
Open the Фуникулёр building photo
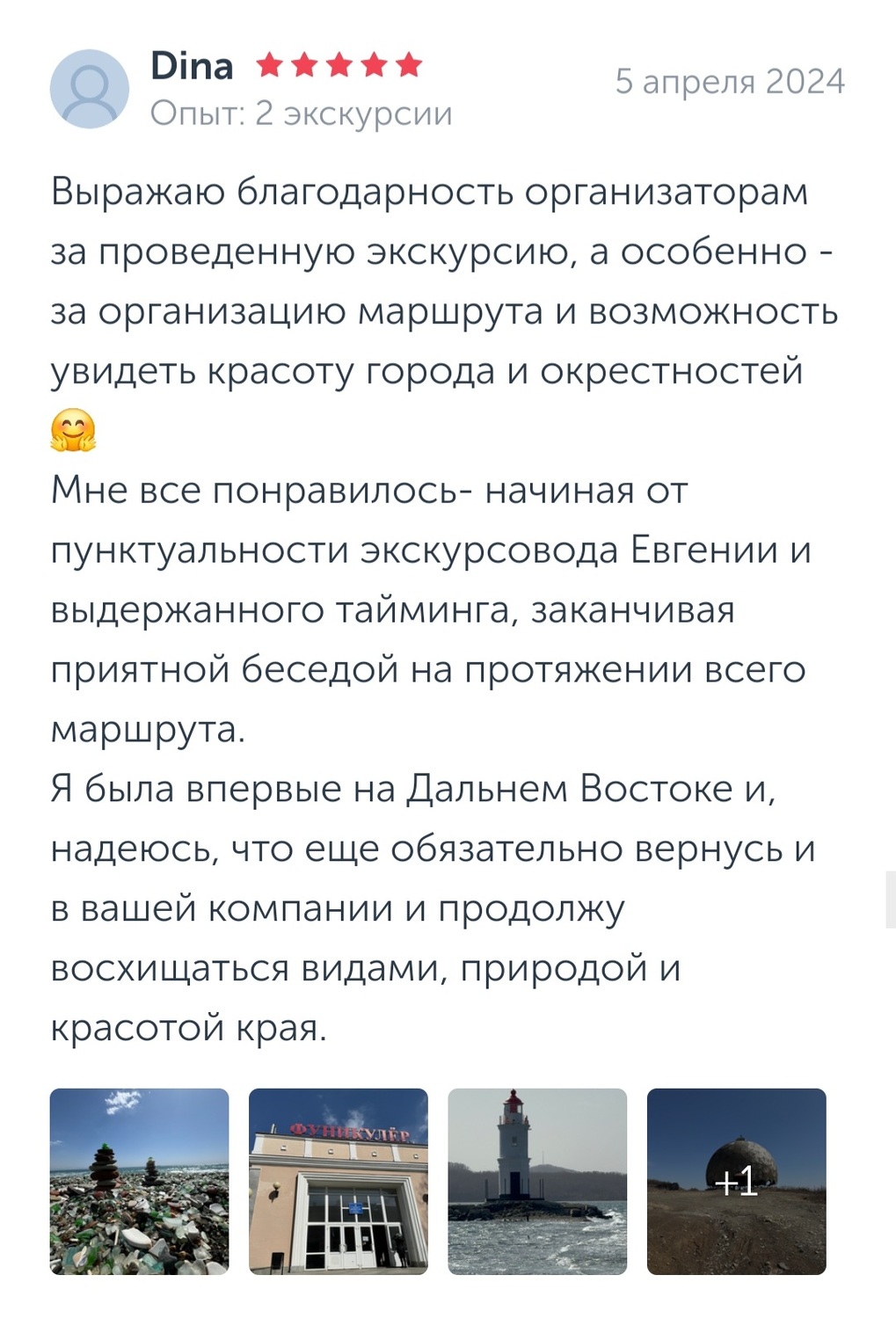338,1181
